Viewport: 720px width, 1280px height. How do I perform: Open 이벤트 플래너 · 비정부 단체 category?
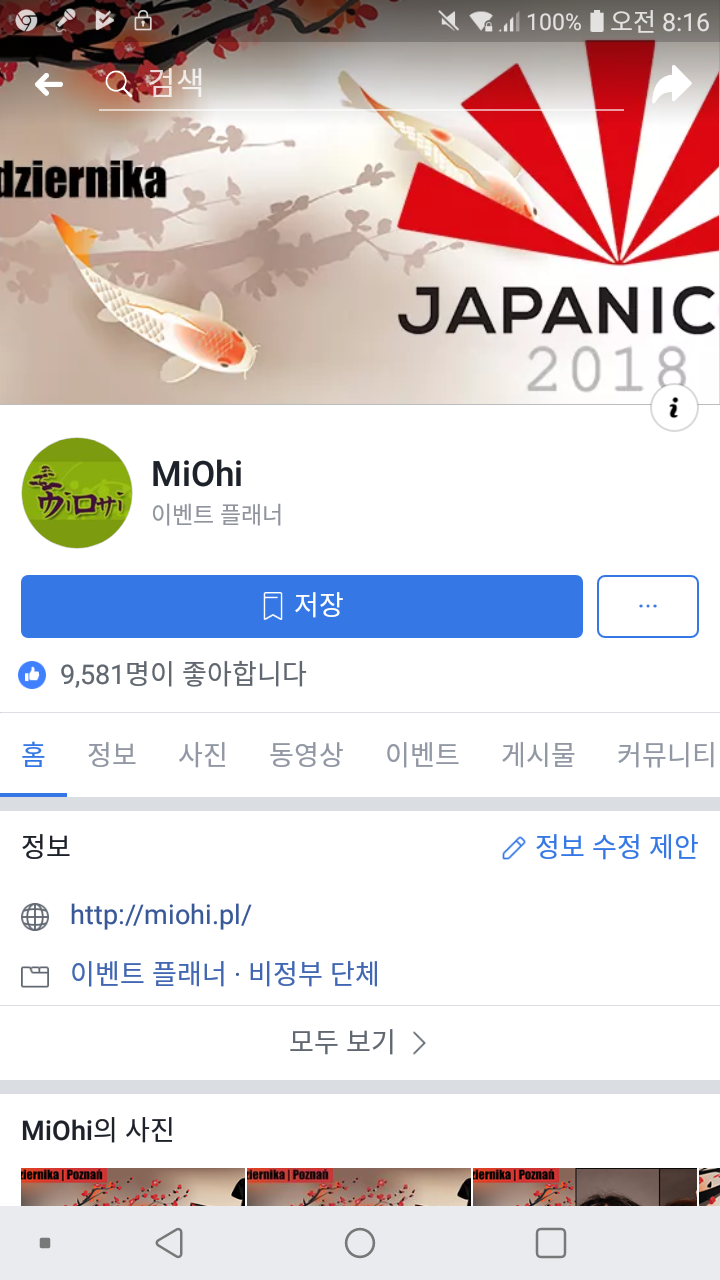pyautogui.click(x=224, y=974)
